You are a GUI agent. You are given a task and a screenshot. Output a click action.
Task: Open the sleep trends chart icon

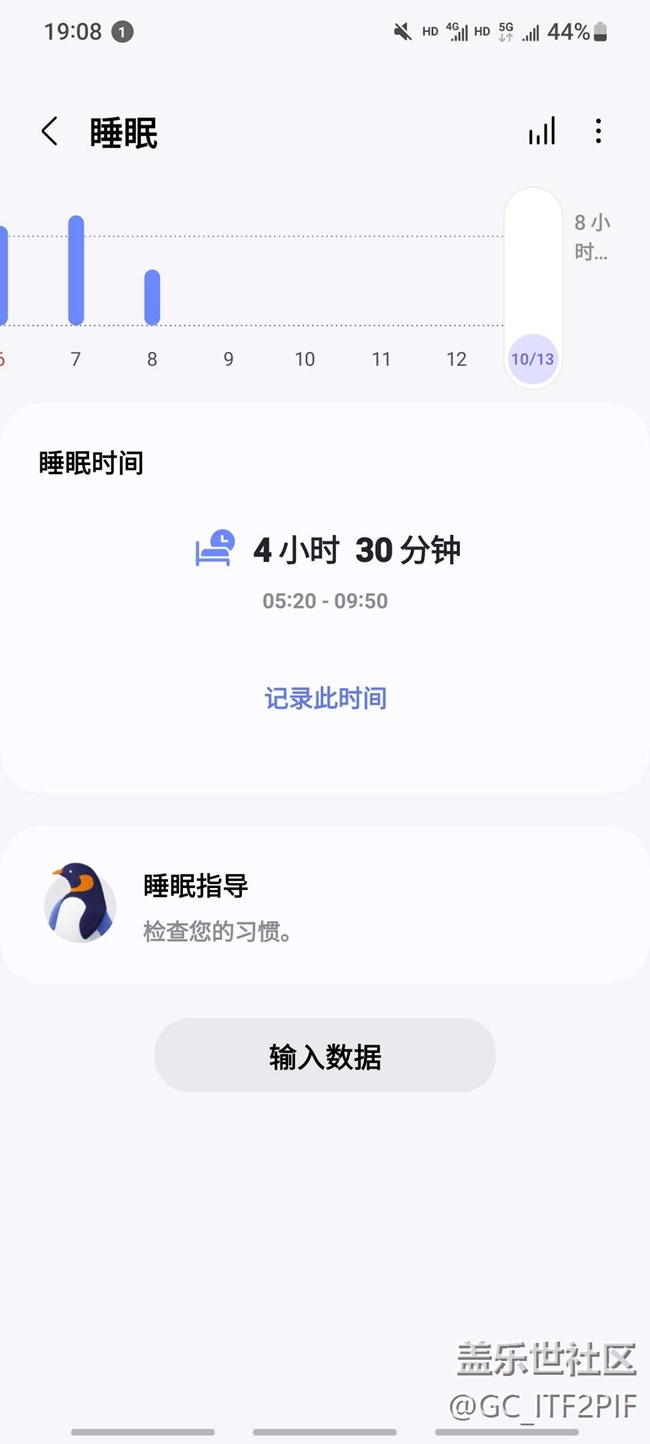click(542, 132)
